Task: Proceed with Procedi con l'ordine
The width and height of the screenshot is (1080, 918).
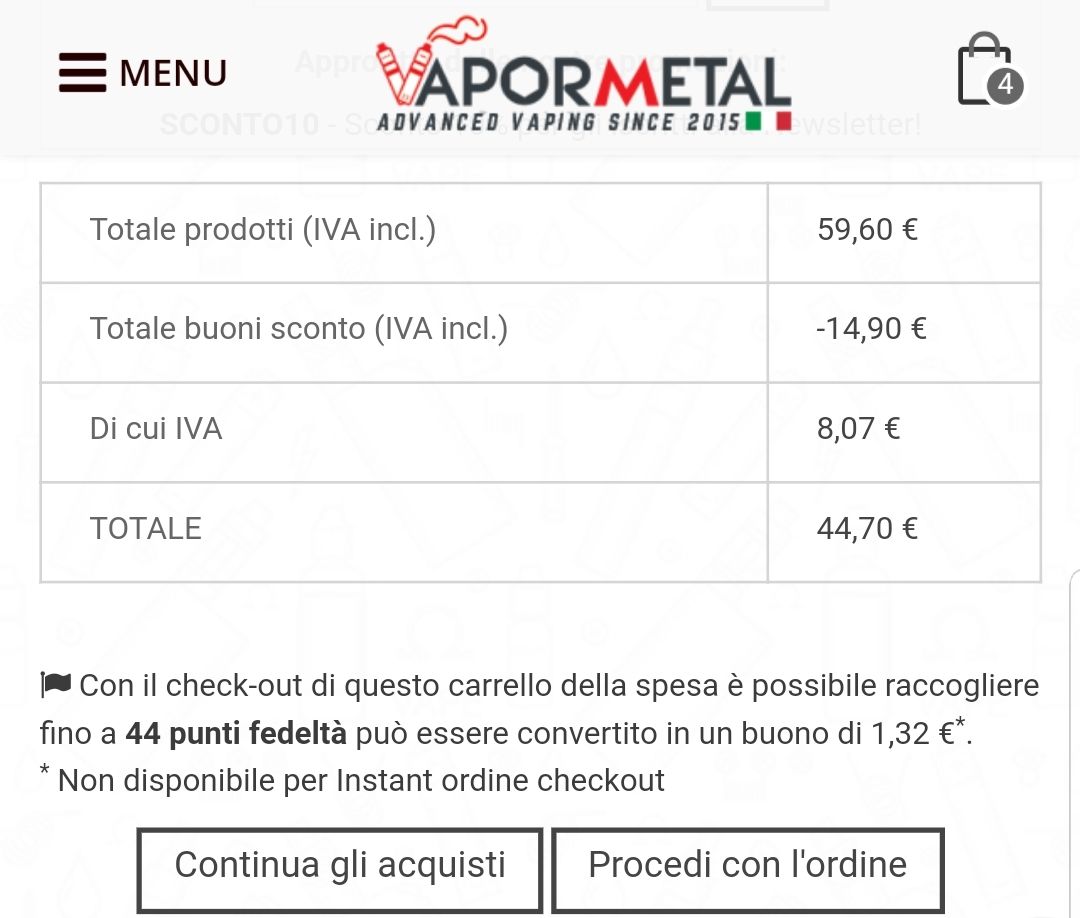Action: [747, 870]
